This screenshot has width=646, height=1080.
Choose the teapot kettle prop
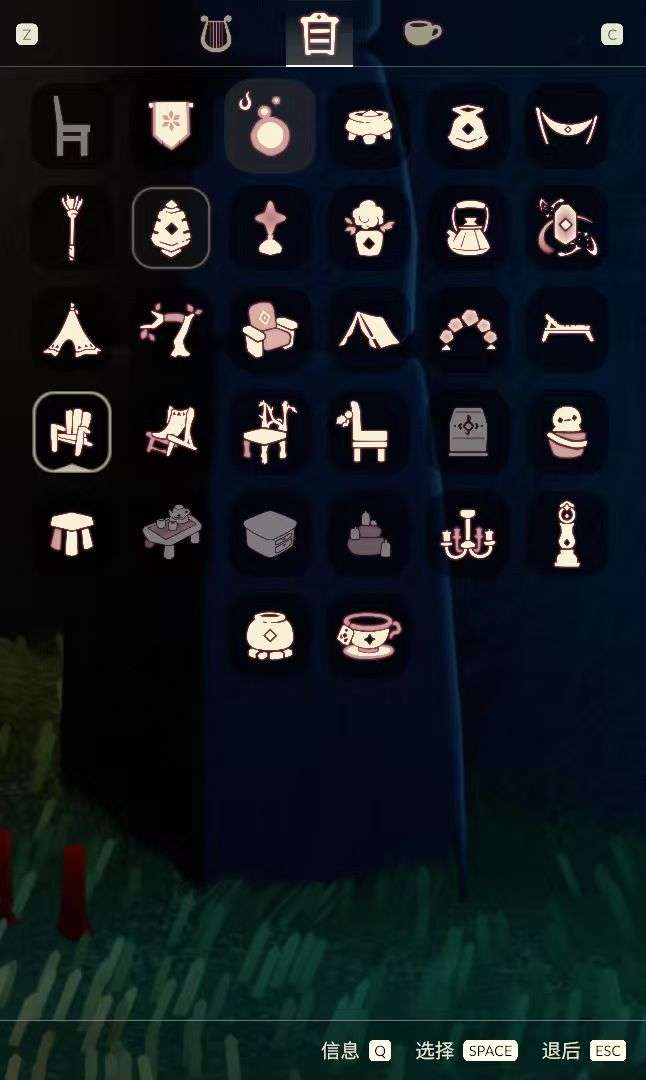click(x=468, y=228)
